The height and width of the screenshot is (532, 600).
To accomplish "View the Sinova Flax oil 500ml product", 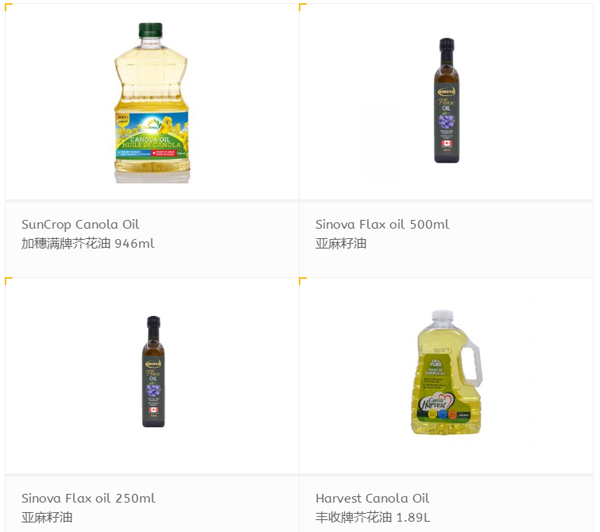I will coord(446,101).
